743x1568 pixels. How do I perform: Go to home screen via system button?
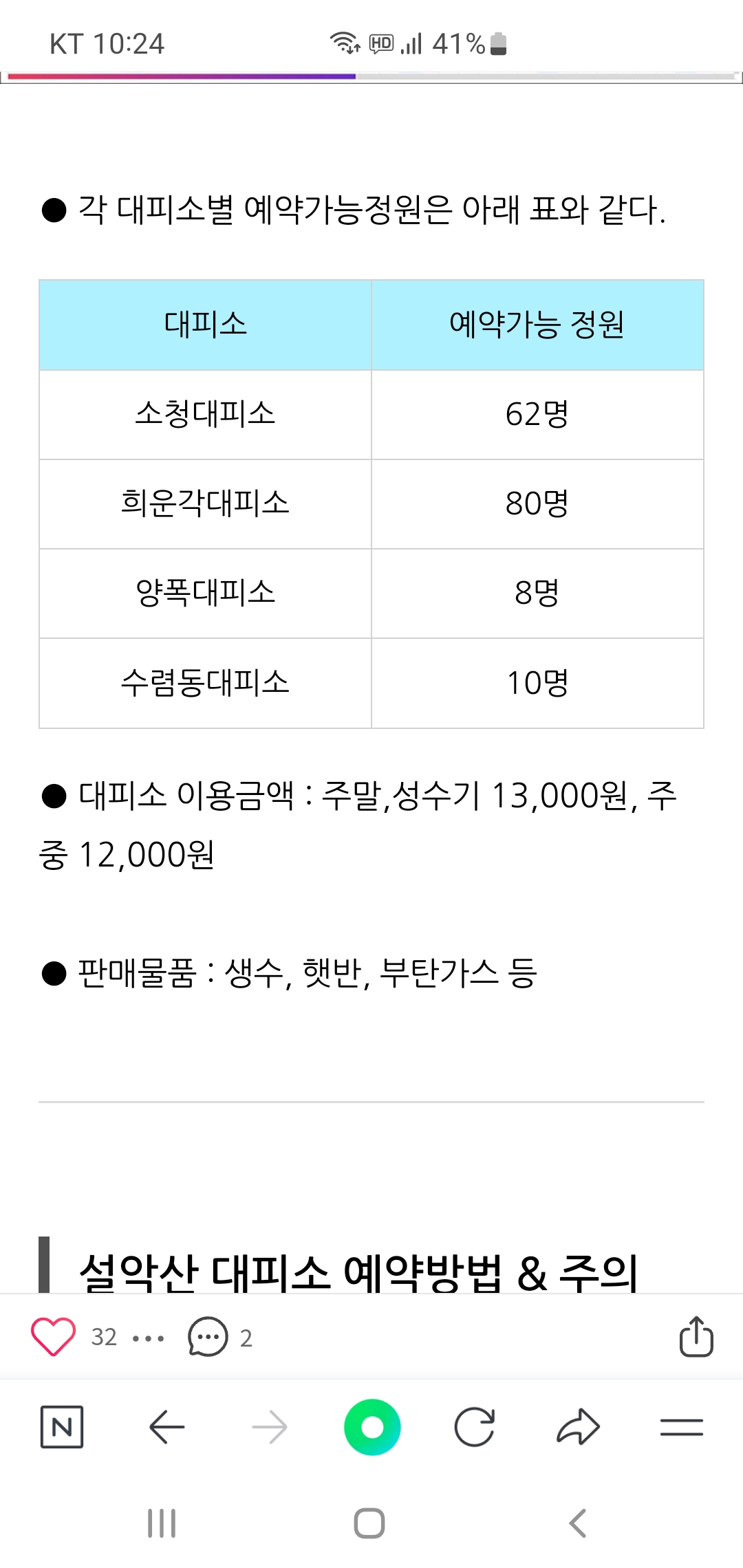tap(369, 1523)
